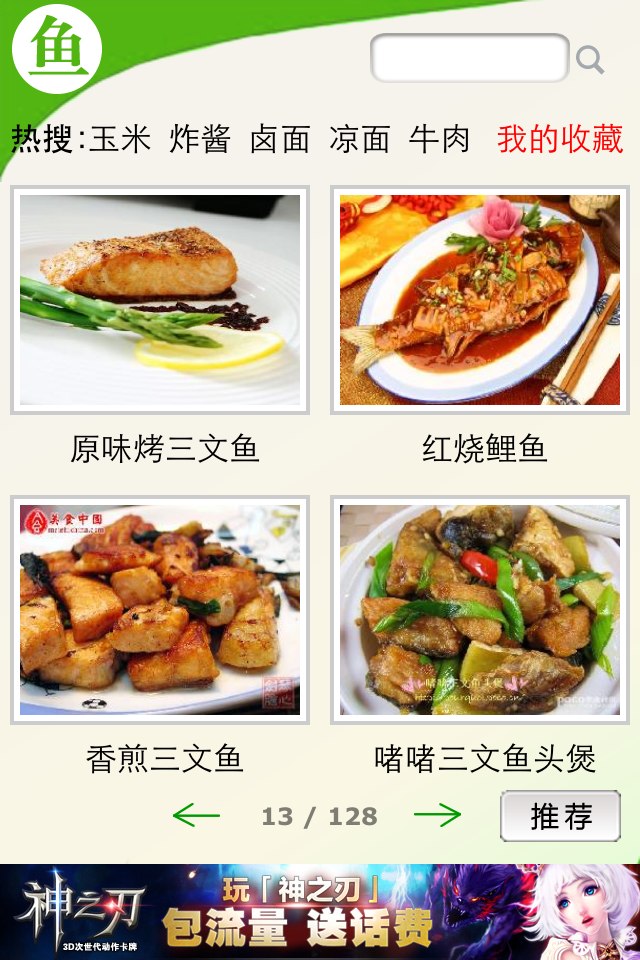Open the 红烧鲤鱼 recipe

pyautogui.click(x=480, y=300)
